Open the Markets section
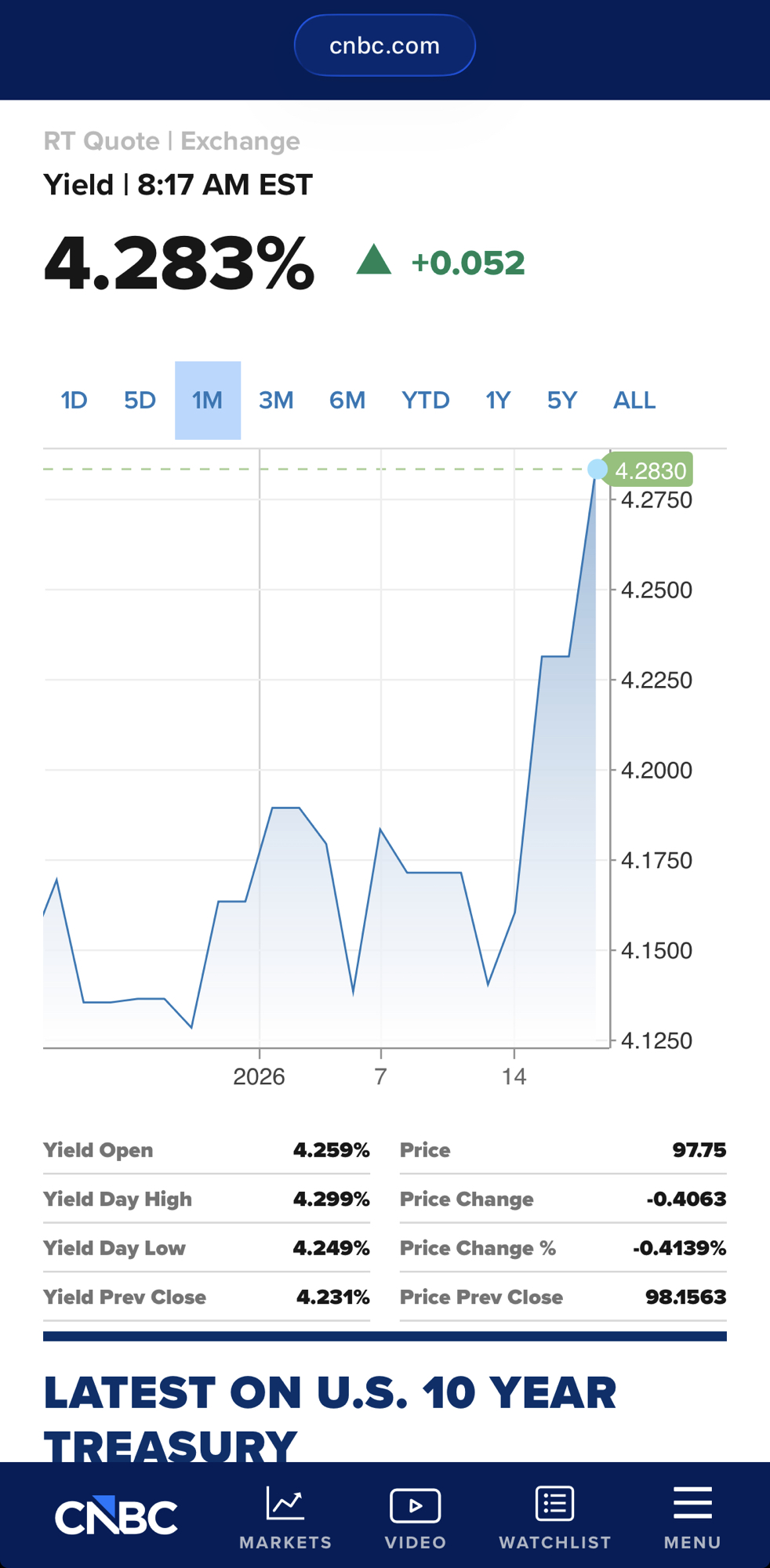The height and width of the screenshot is (1568, 770). point(285,1517)
